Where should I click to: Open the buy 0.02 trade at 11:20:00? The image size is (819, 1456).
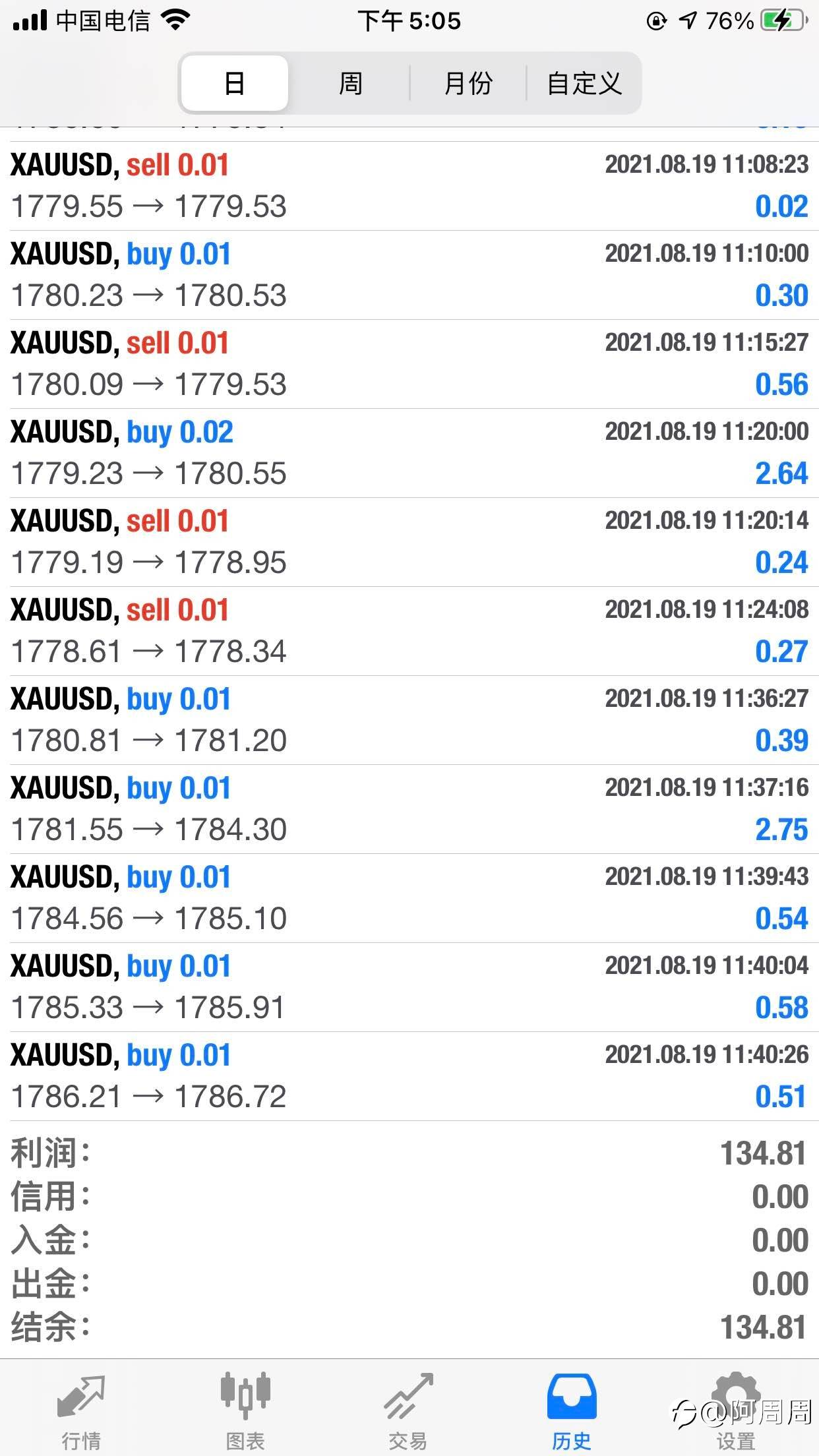pyautogui.click(x=409, y=453)
